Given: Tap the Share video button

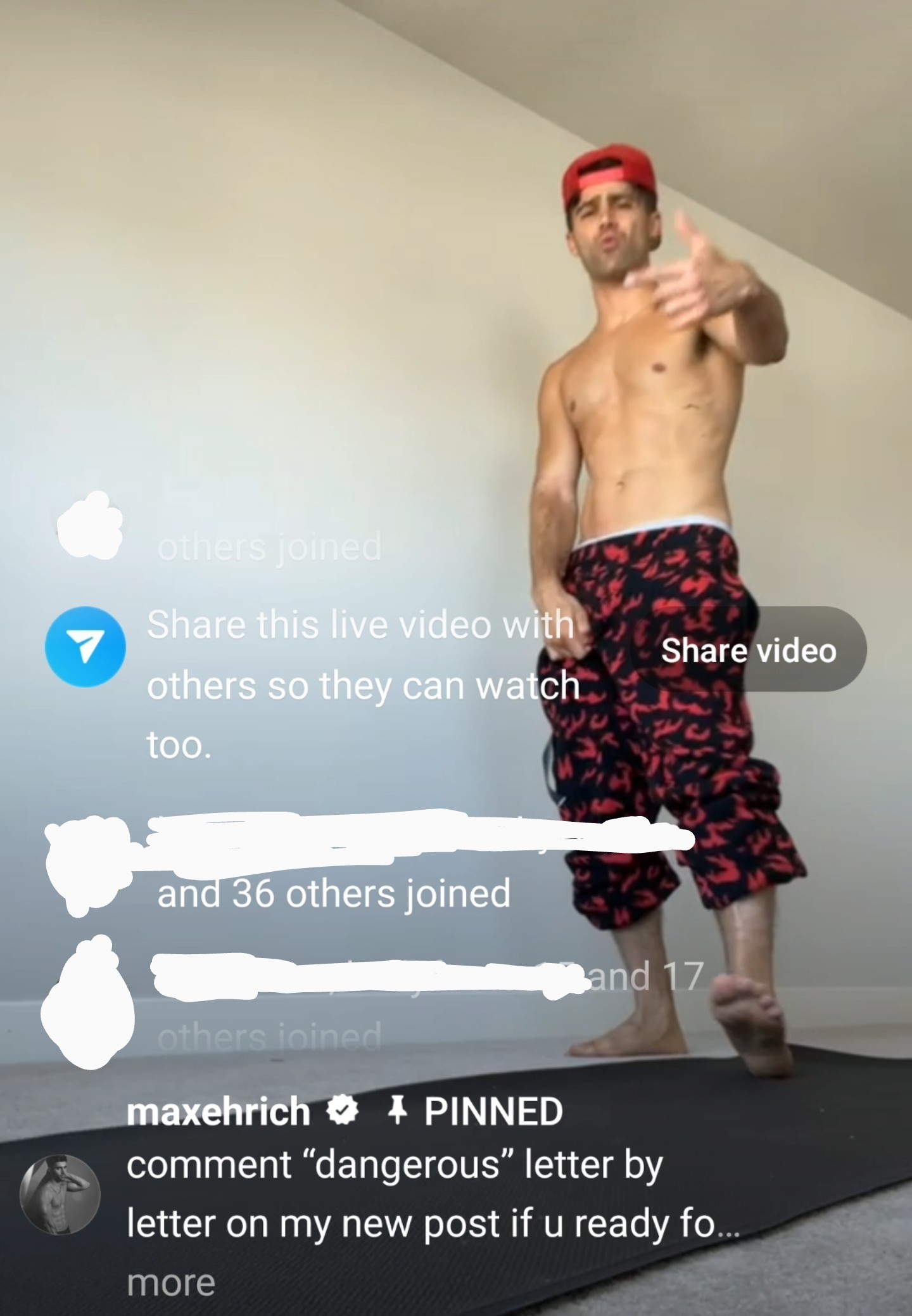Looking at the screenshot, I should 748,650.
